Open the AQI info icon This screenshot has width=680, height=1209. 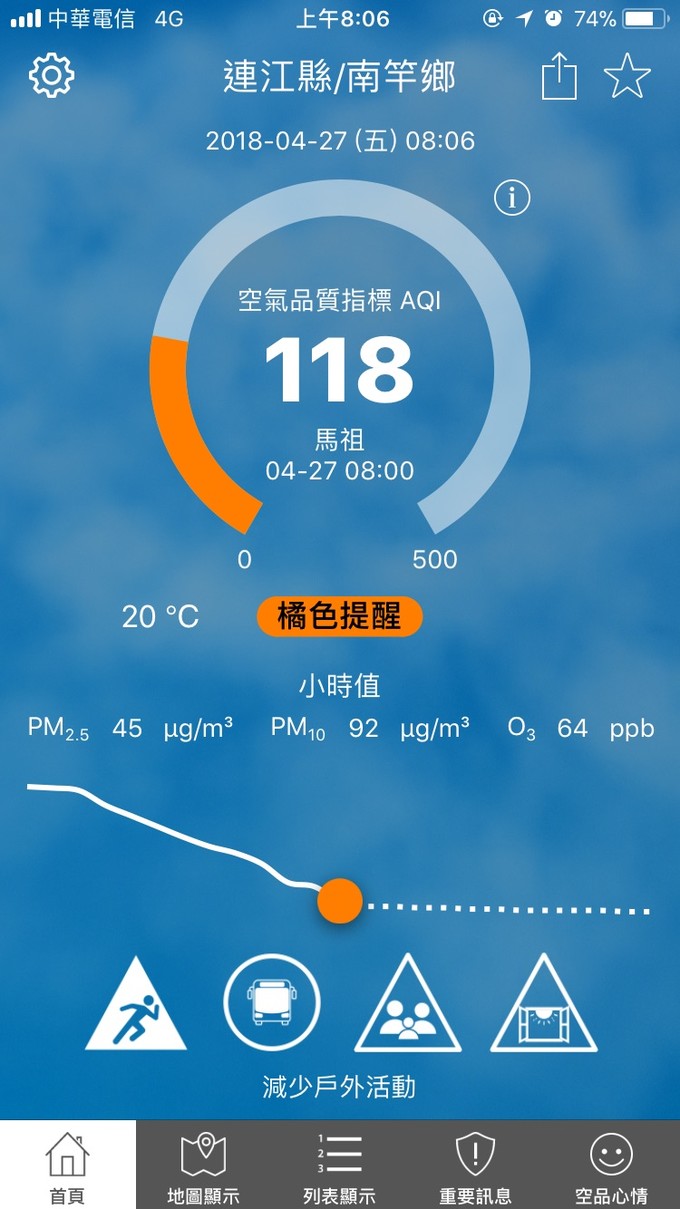click(512, 198)
